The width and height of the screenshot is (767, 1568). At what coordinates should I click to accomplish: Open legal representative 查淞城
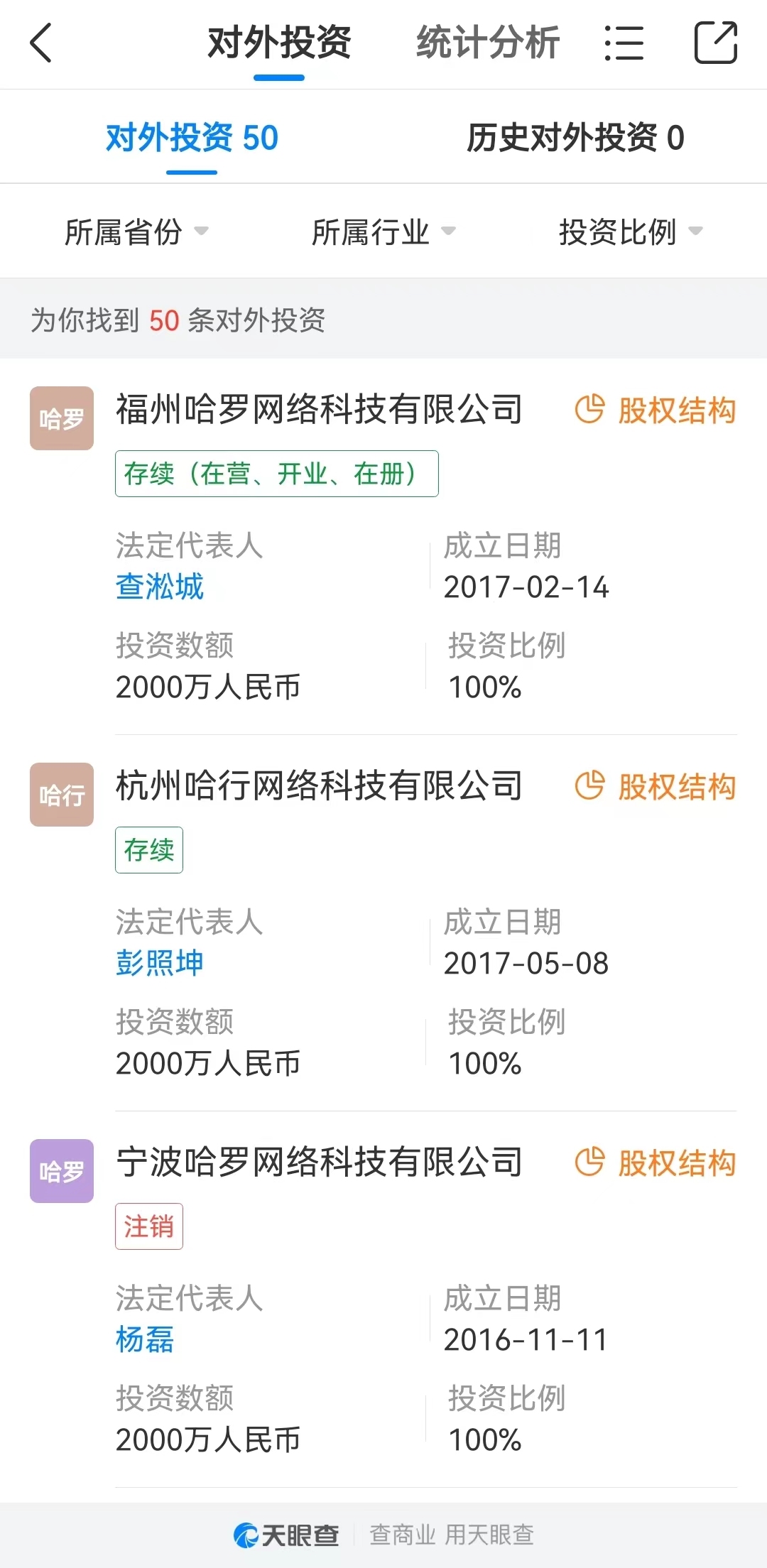[160, 587]
